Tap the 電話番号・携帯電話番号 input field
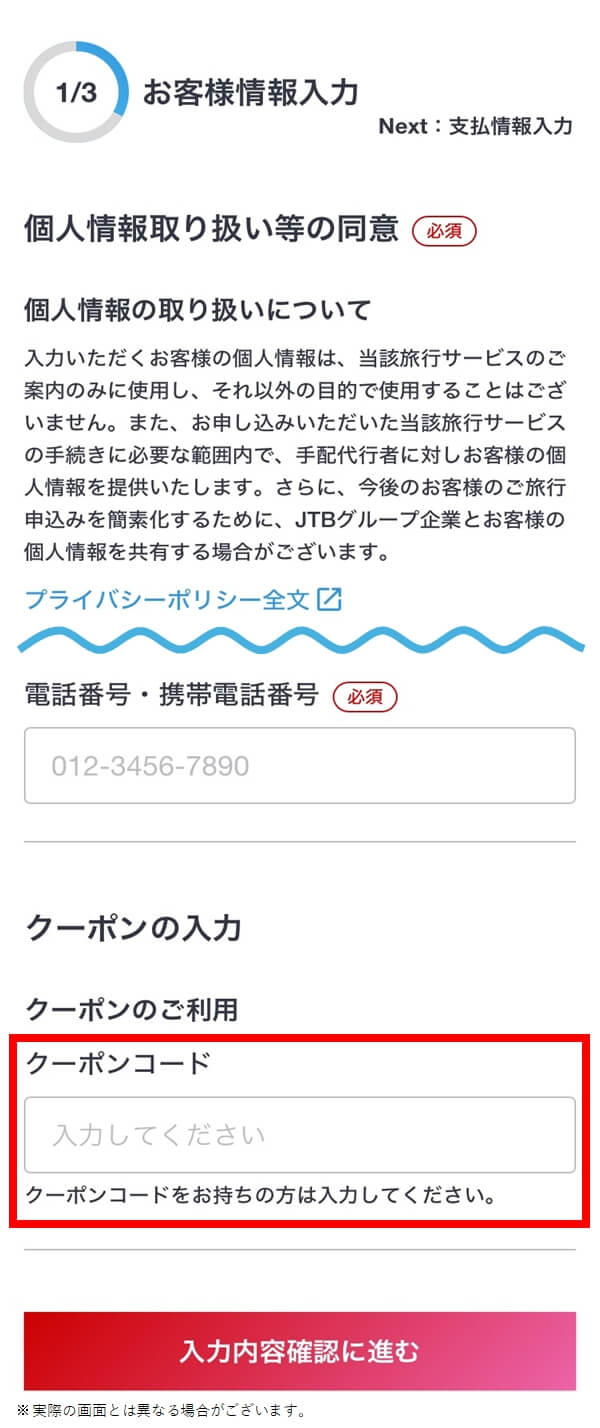This screenshot has height=1428, width=600. pos(299,766)
